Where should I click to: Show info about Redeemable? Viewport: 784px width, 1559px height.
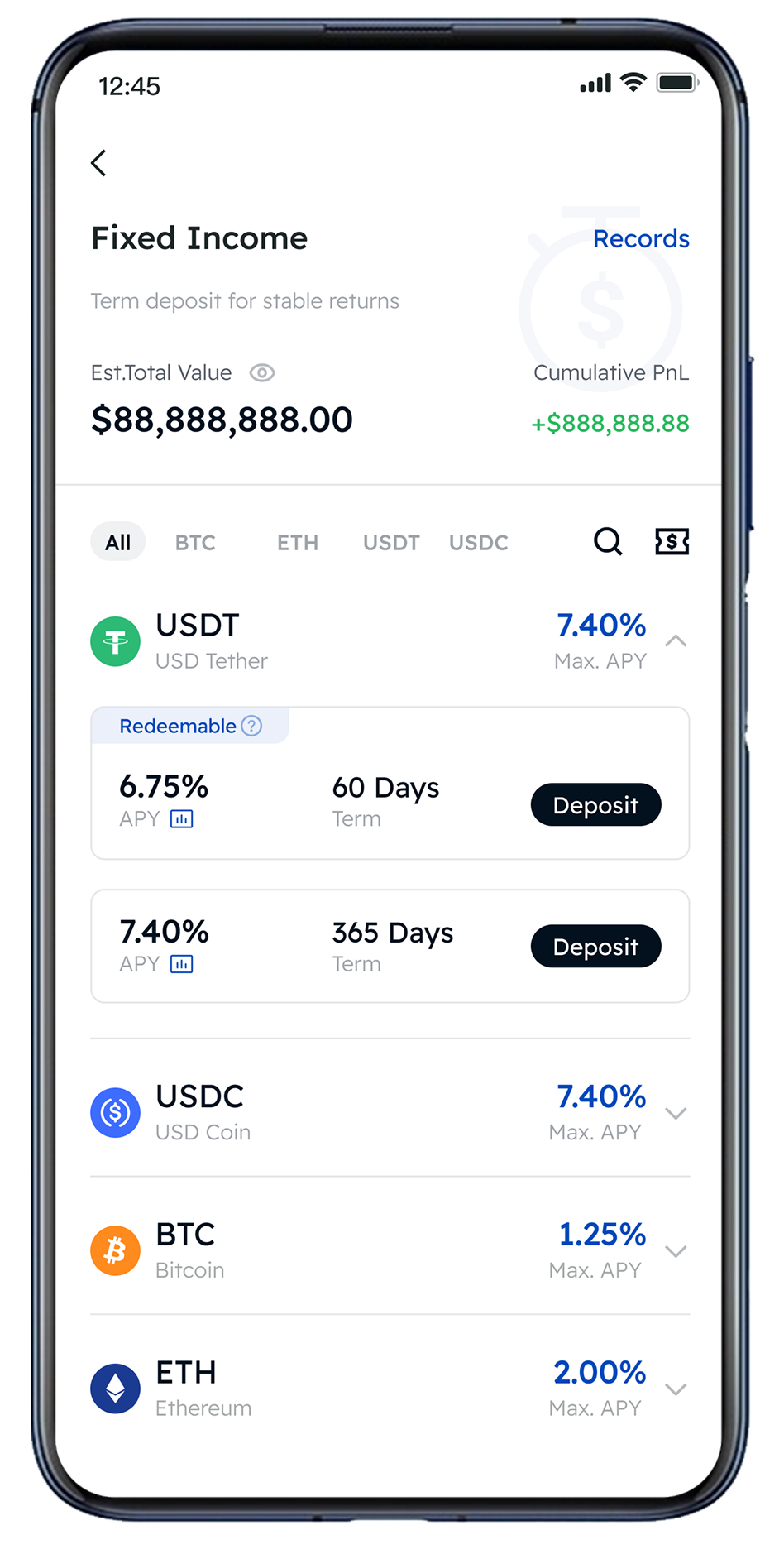pos(251,727)
